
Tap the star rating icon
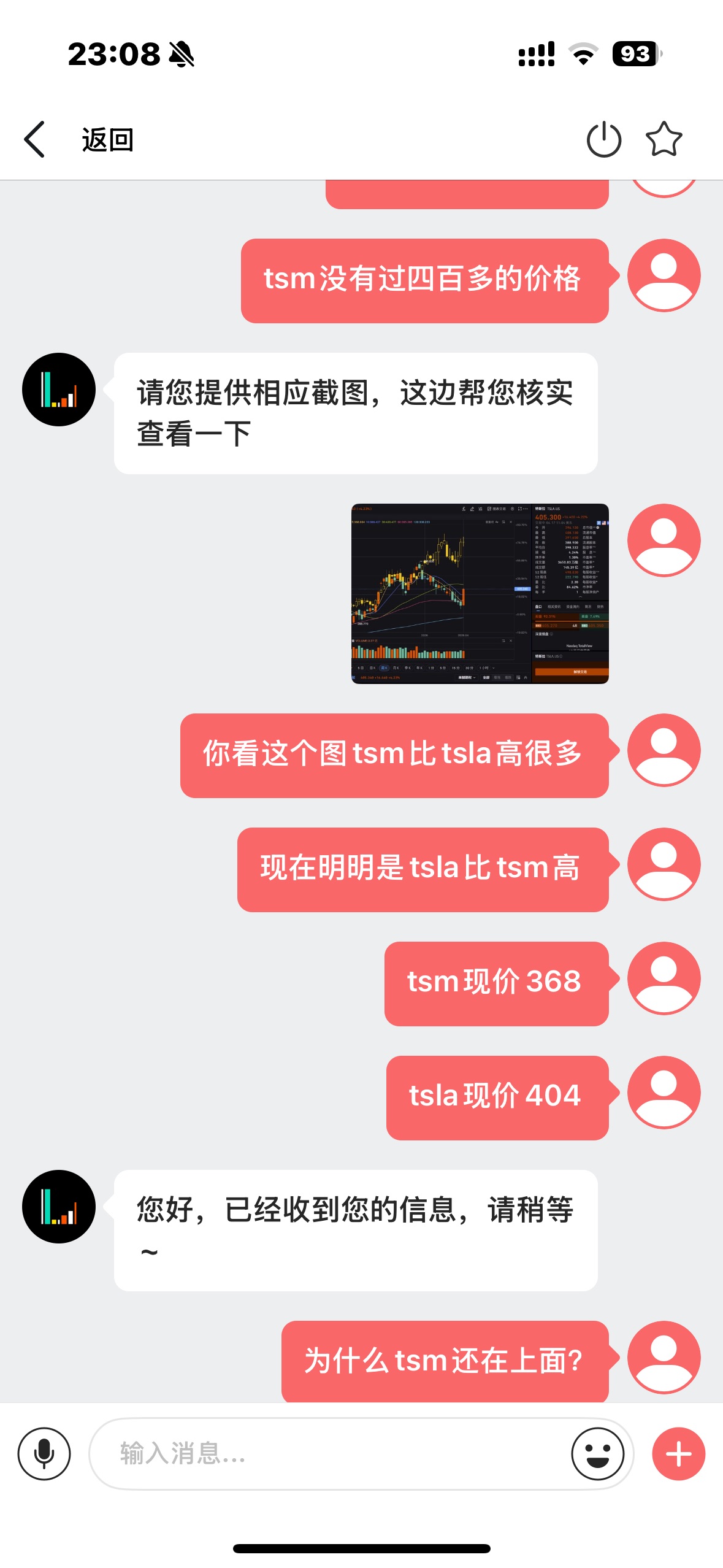(664, 139)
